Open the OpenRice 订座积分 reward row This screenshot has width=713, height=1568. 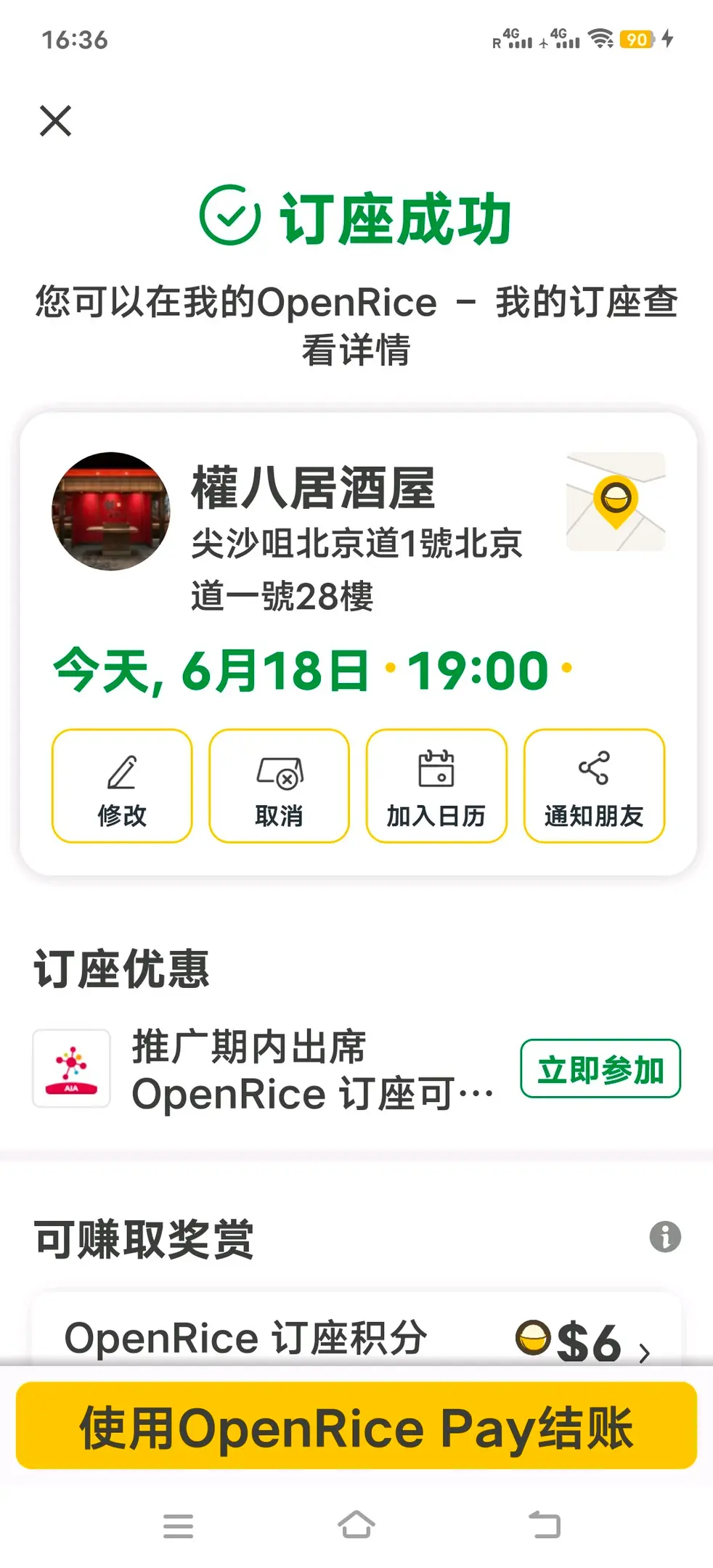(x=356, y=1339)
